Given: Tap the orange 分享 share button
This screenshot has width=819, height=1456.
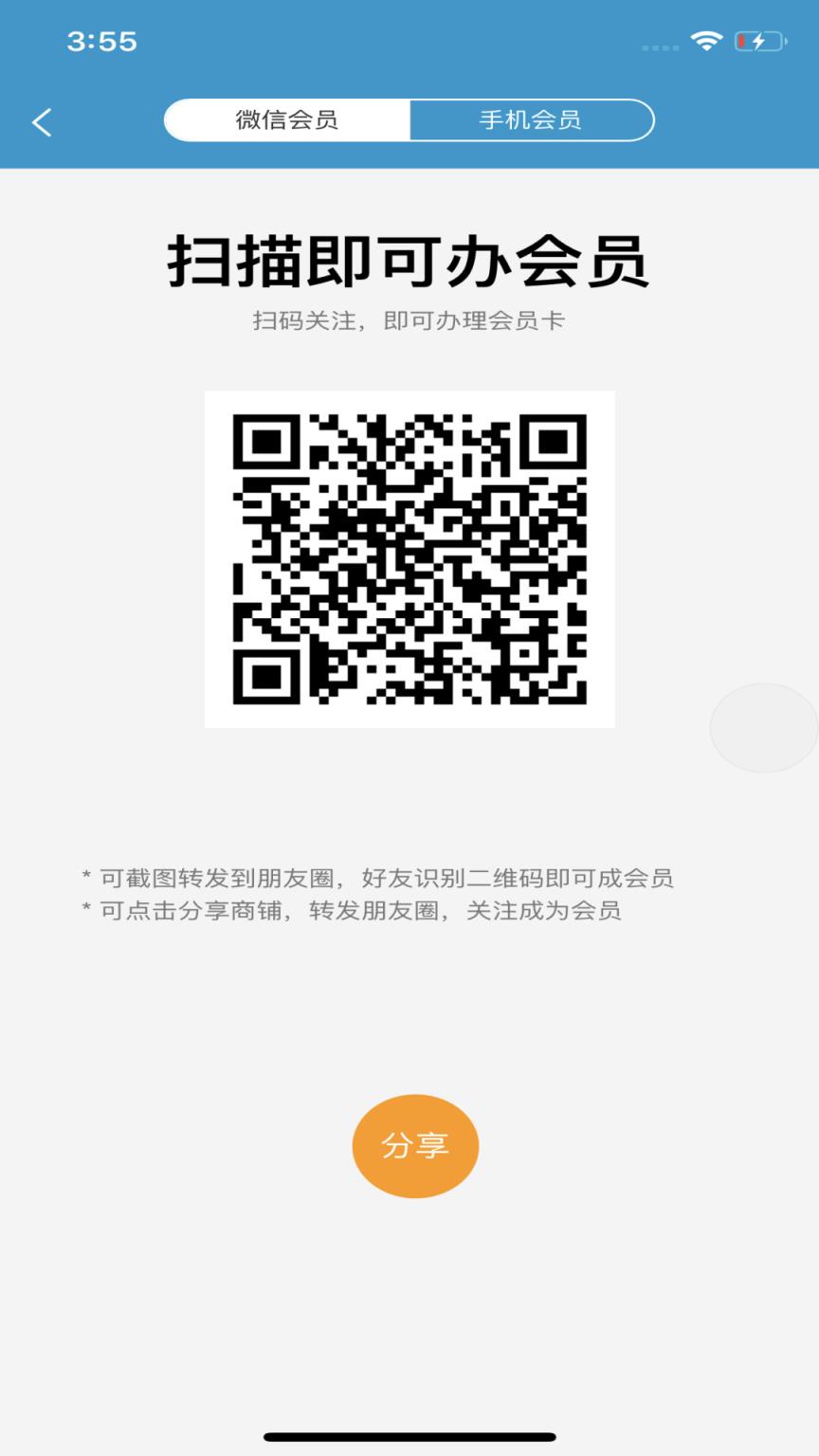Looking at the screenshot, I should click(414, 1144).
